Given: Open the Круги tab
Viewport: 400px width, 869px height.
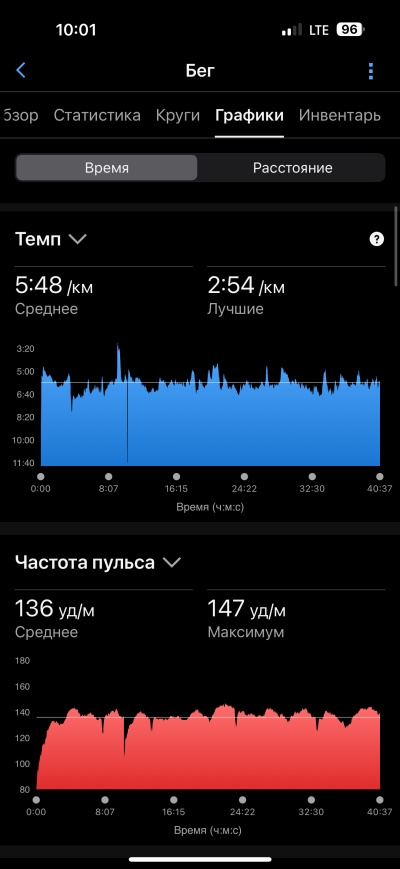Looking at the screenshot, I should [x=177, y=115].
